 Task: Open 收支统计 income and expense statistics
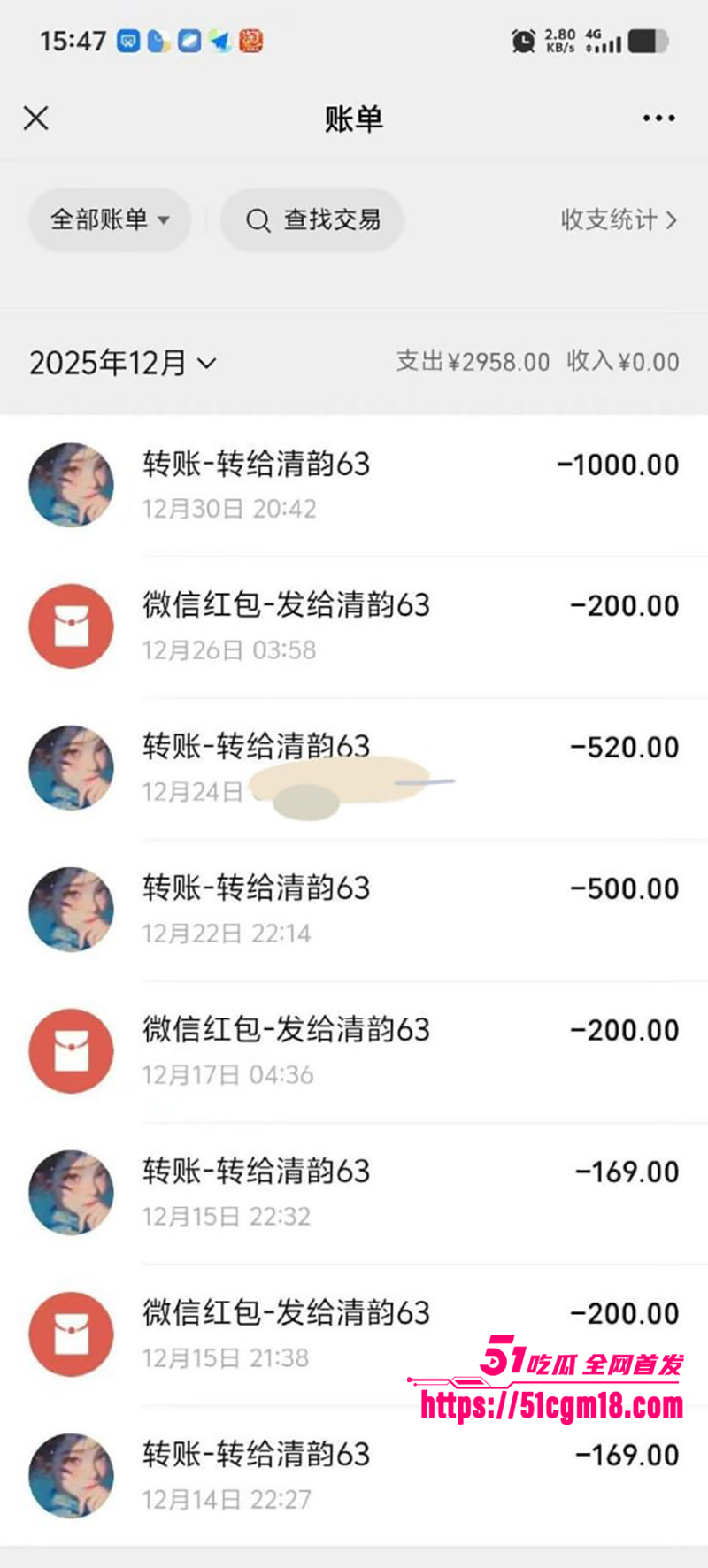pos(619,220)
